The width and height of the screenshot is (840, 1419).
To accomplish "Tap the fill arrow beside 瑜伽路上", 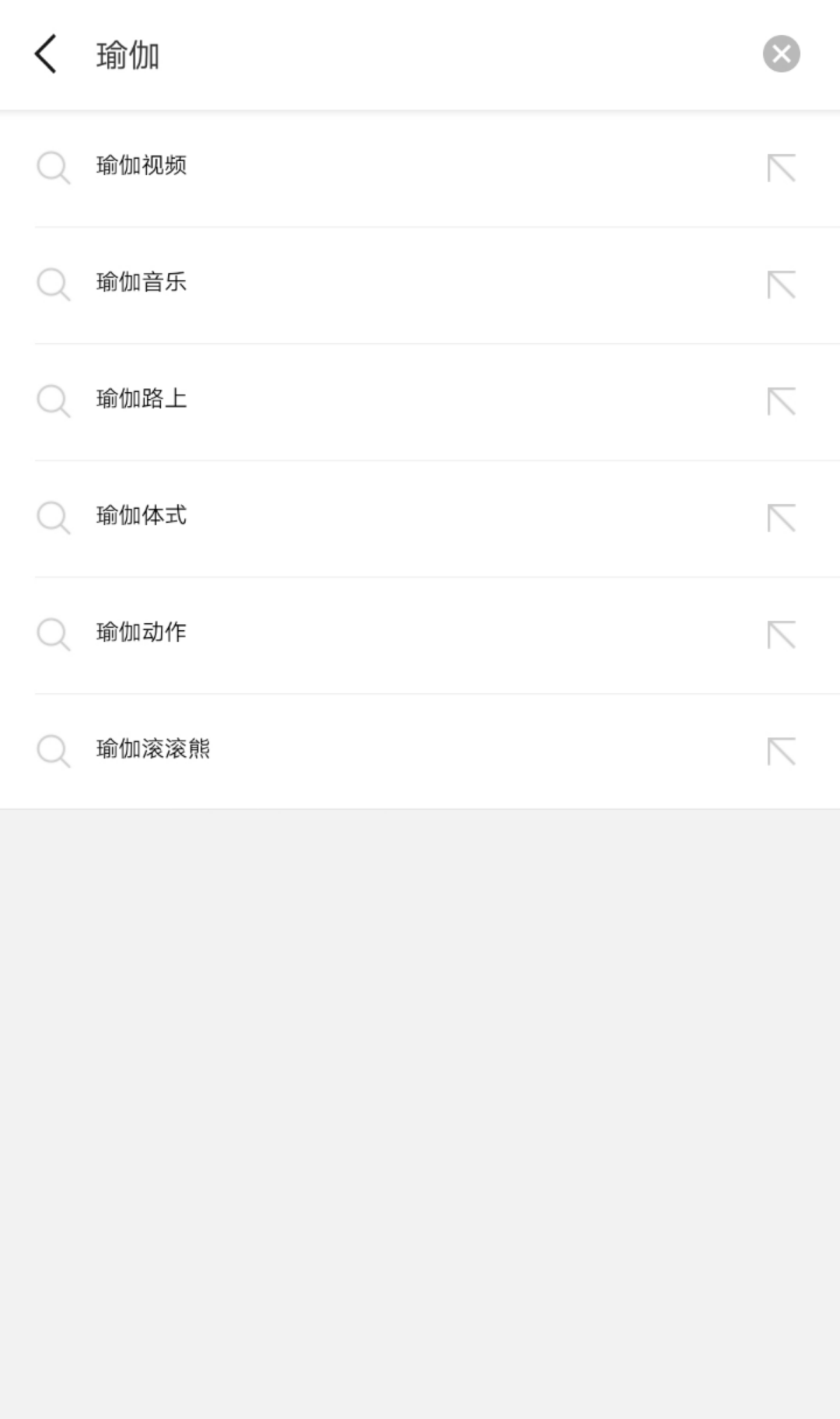I will [x=781, y=401].
